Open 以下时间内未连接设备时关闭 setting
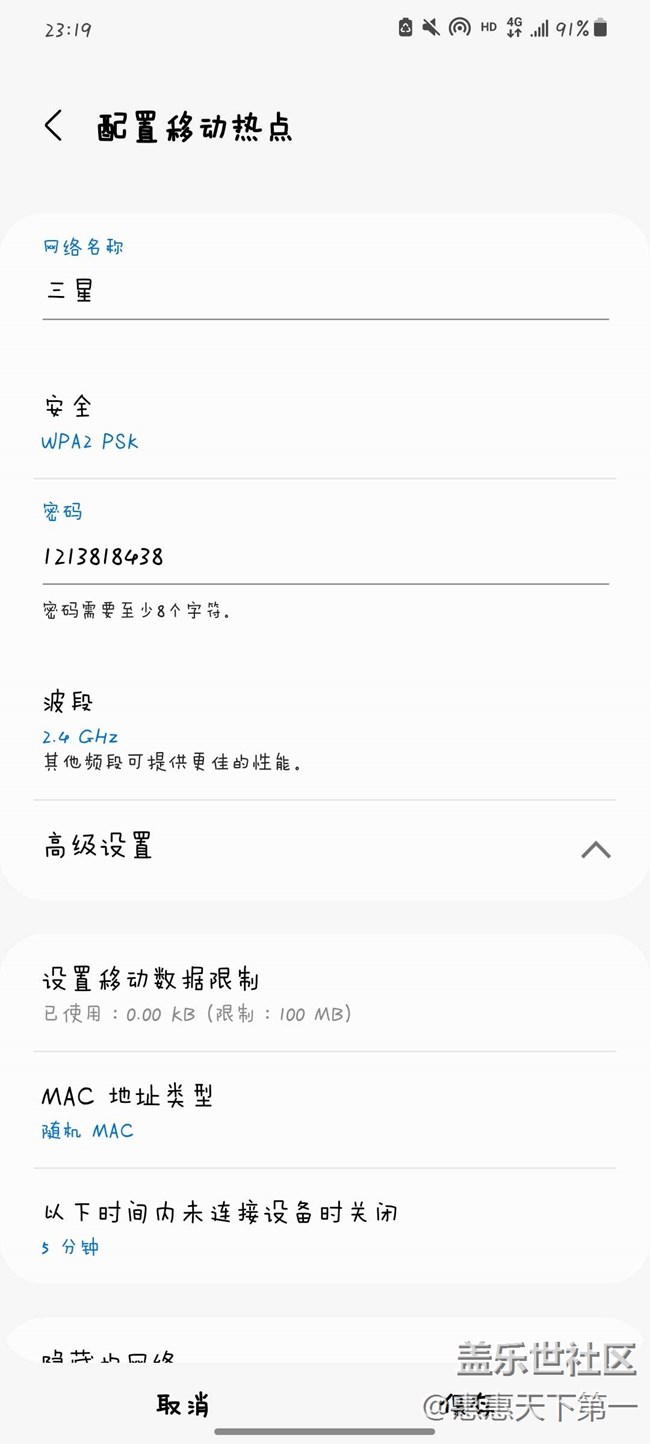This screenshot has height=1444, width=650. [x=325, y=1228]
